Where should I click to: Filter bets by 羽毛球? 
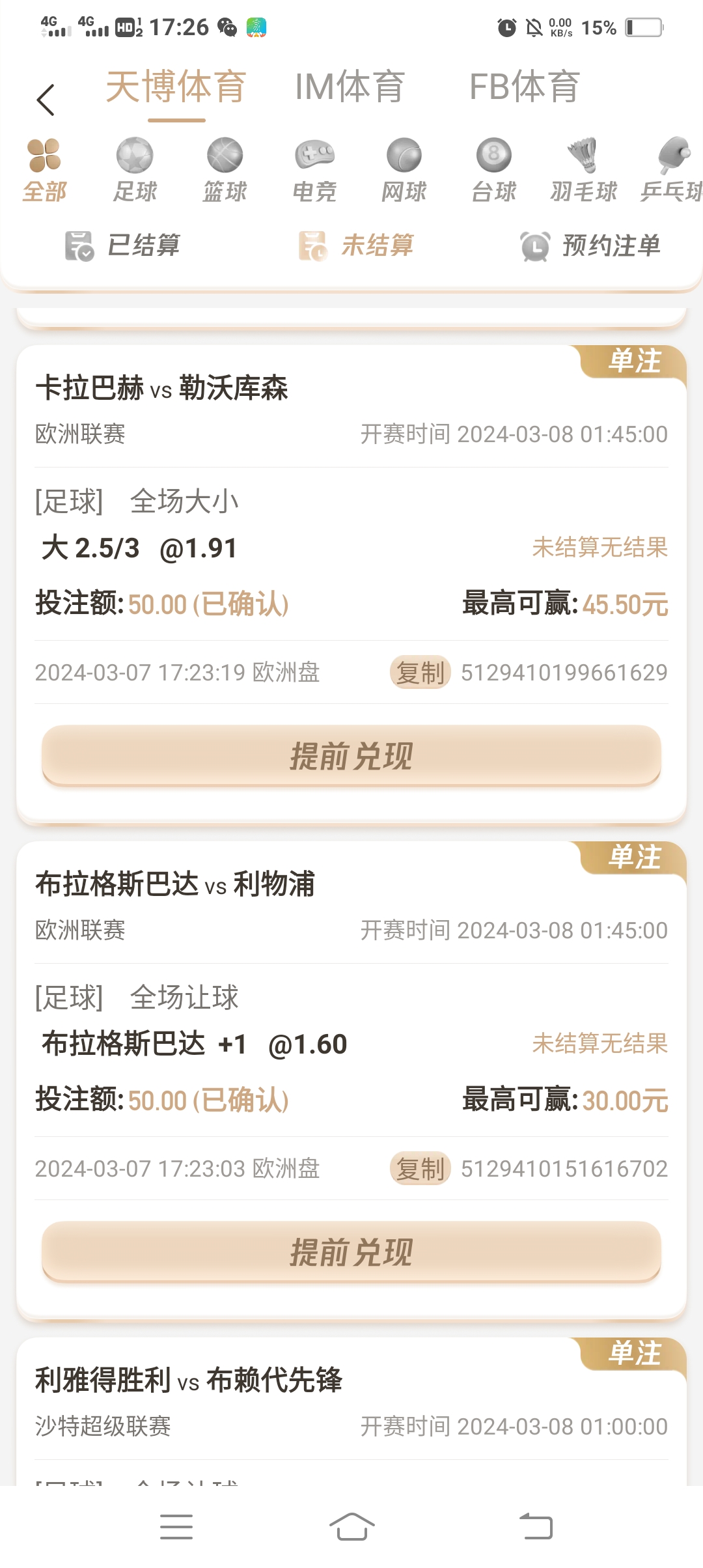pos(583,170)
